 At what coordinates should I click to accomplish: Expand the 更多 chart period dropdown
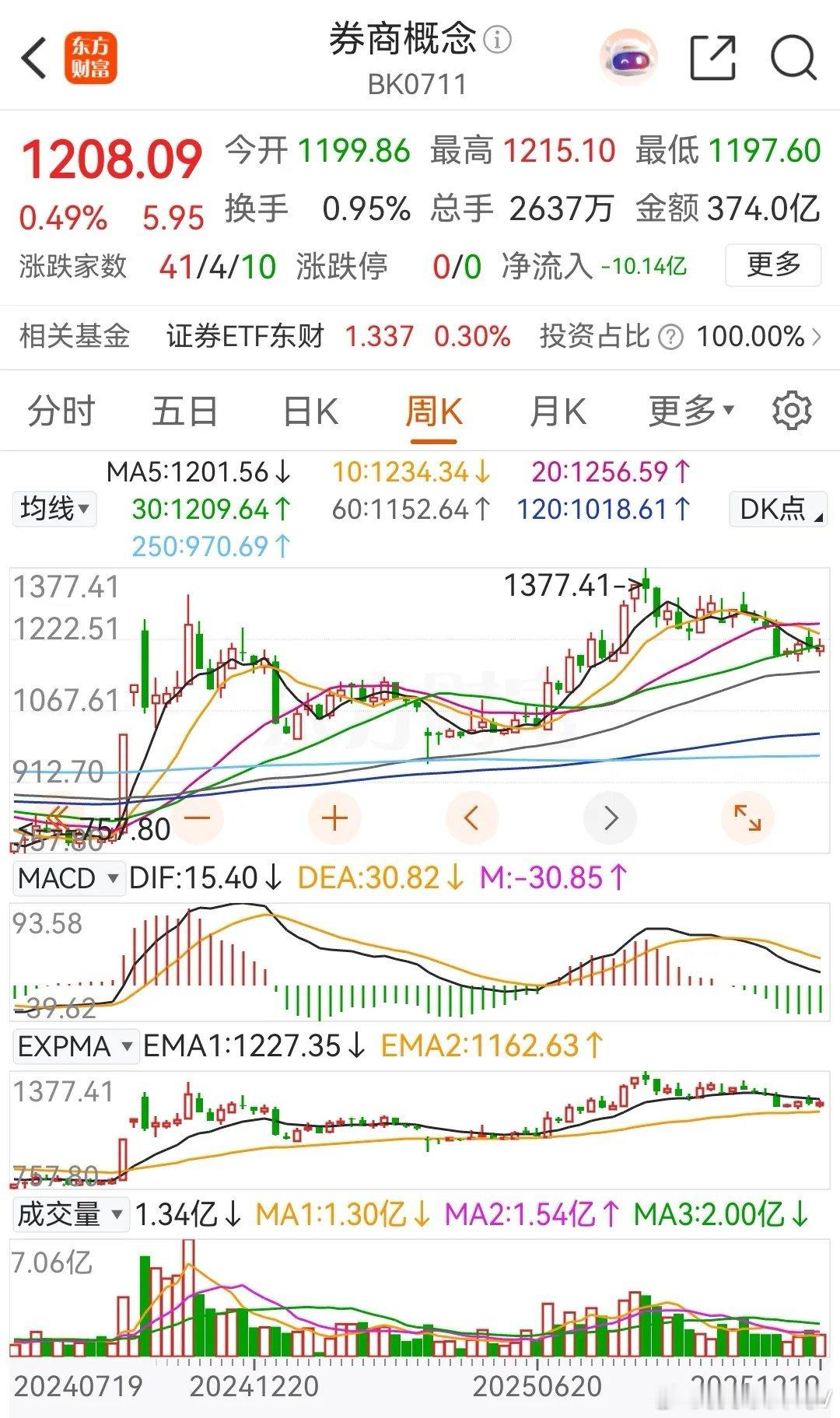690,411
